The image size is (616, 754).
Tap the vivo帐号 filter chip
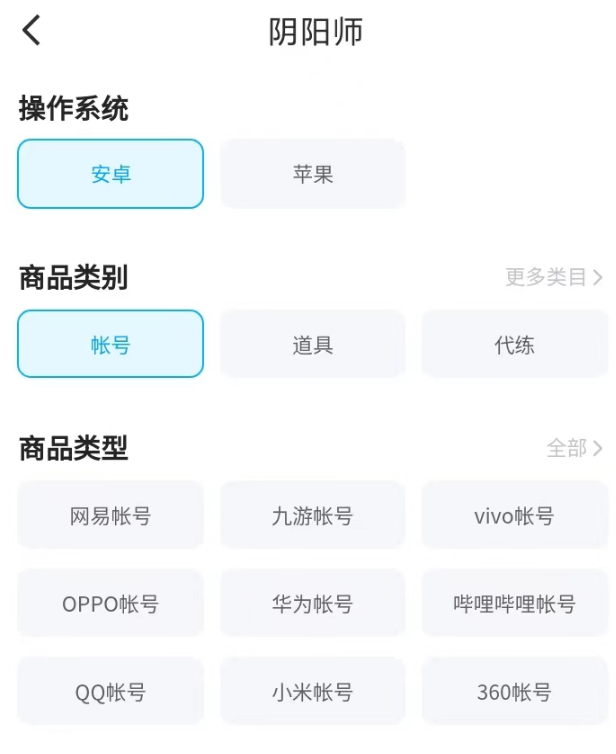pyautogui.click(x=514, y=516)
